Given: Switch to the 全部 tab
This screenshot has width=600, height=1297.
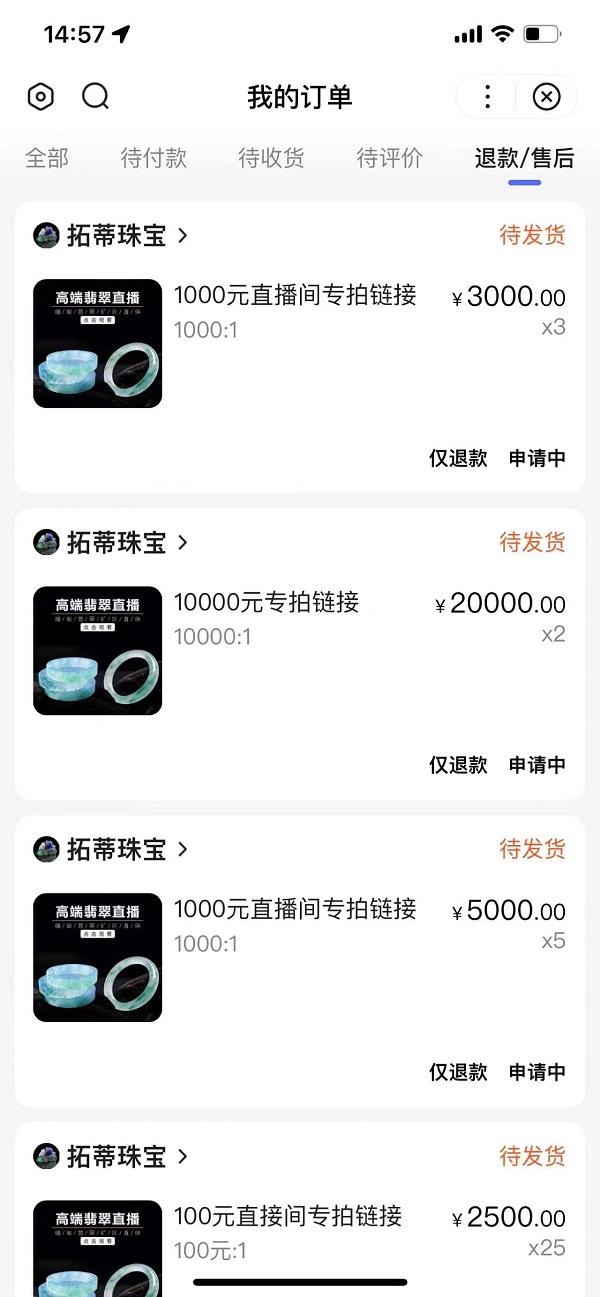Looking at the screenshot, I should pos(47,158).
